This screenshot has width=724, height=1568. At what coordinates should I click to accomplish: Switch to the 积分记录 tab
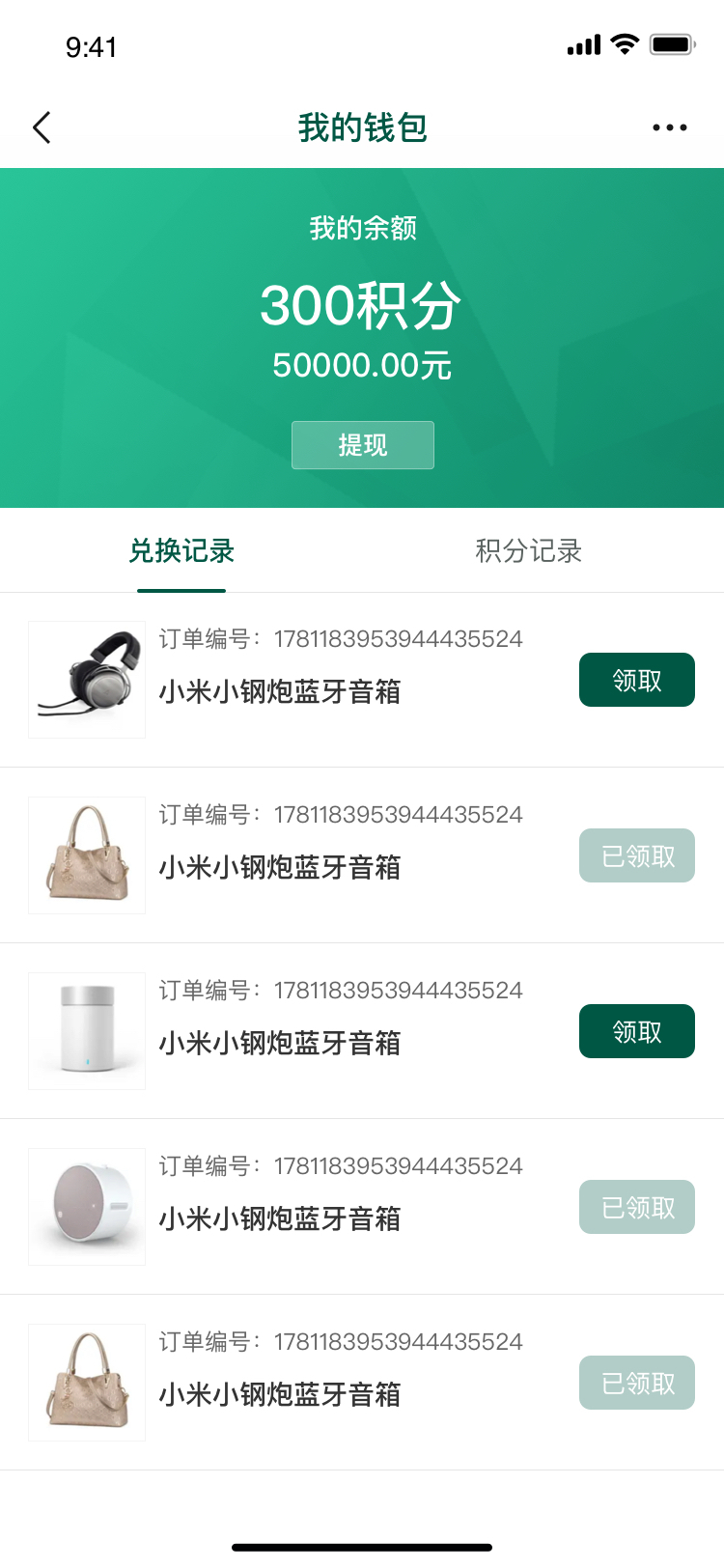point(528,551)
